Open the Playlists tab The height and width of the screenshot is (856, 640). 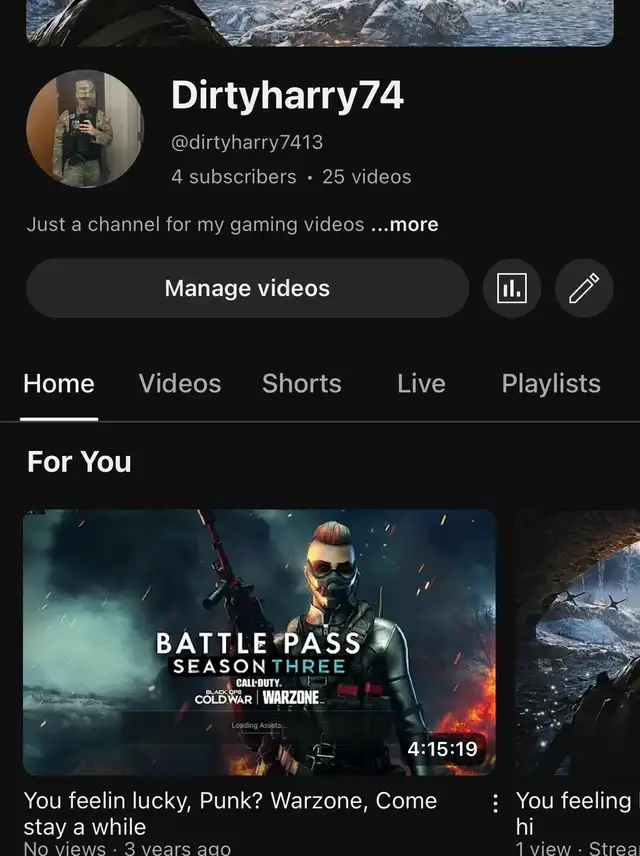point(551,384)
